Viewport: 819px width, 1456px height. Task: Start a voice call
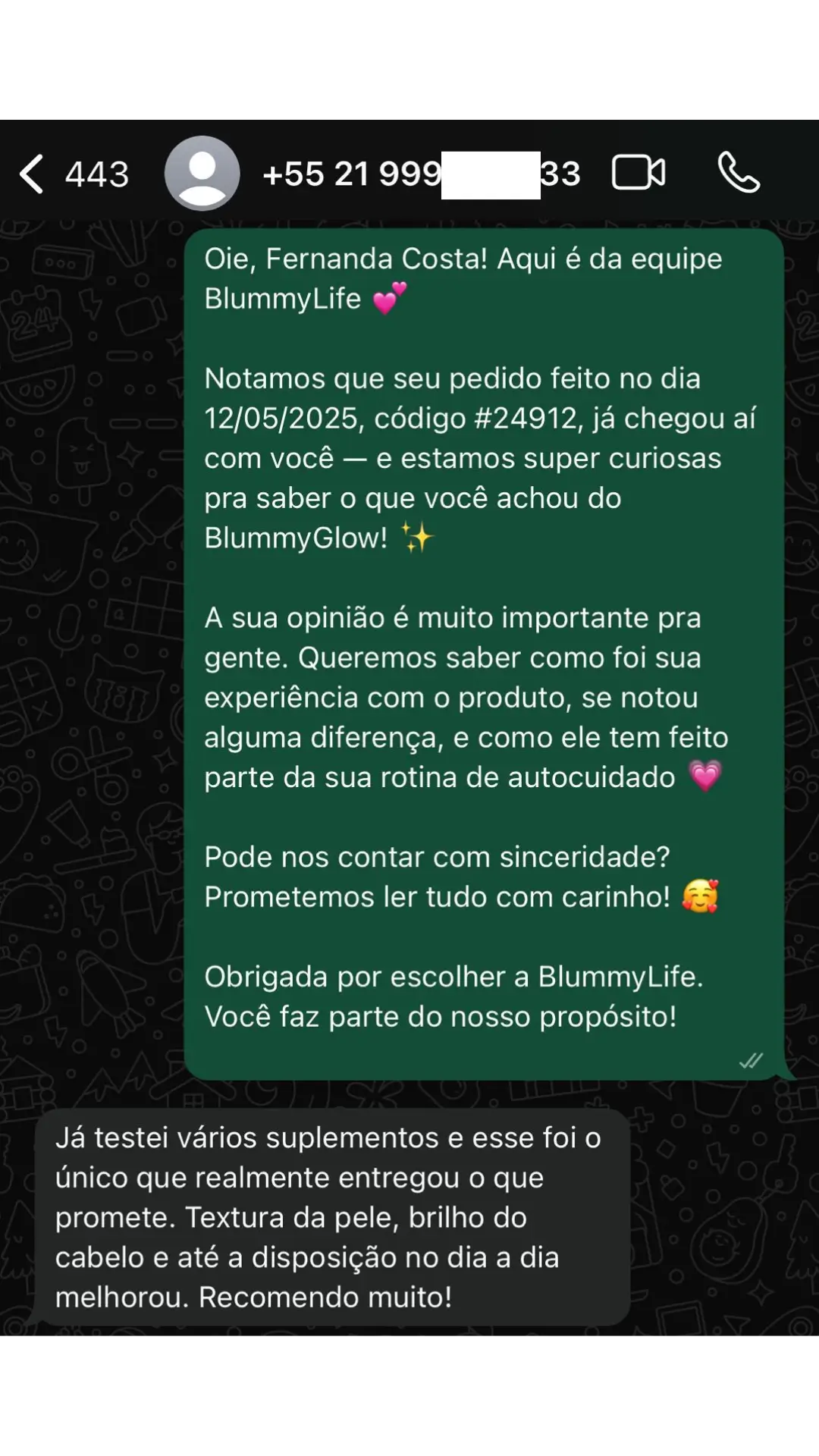tap(739, 173)
